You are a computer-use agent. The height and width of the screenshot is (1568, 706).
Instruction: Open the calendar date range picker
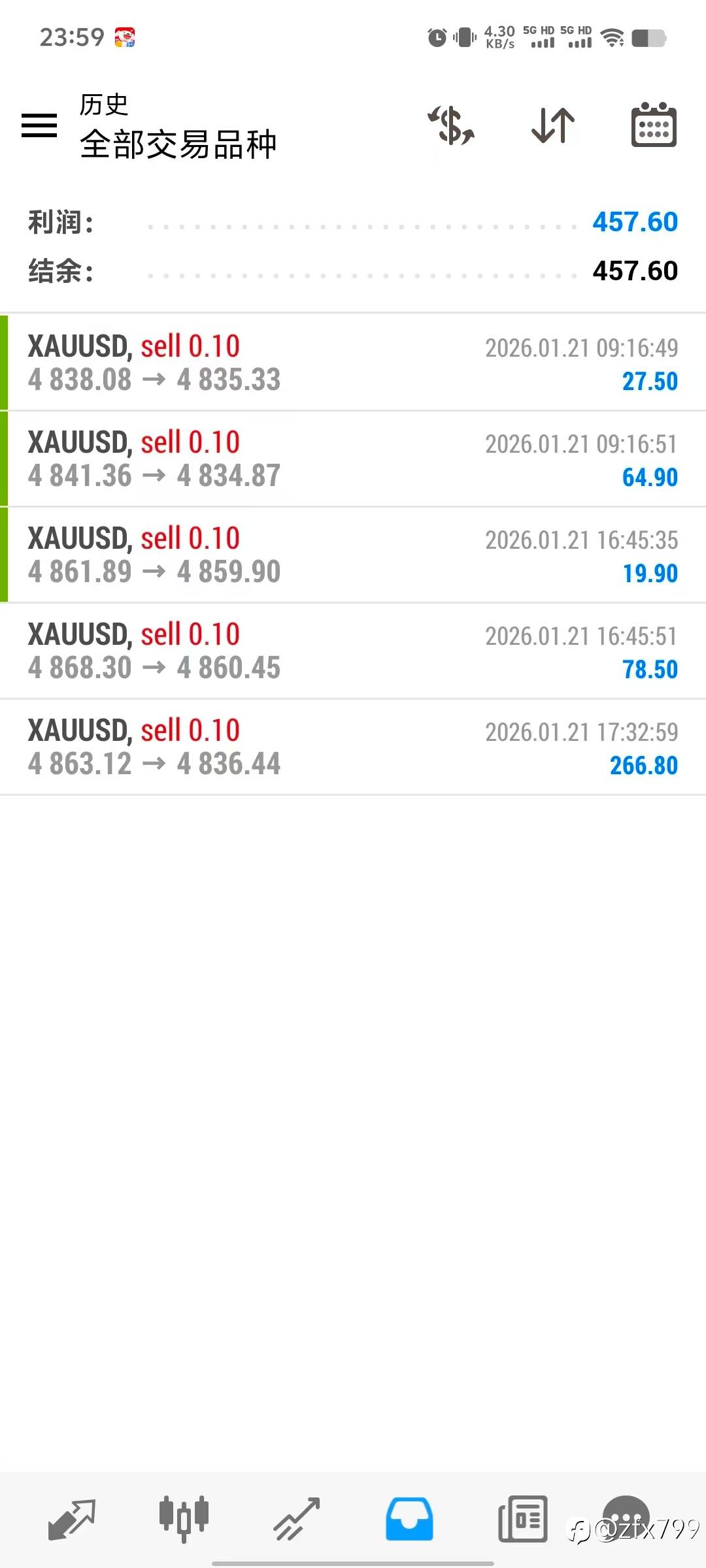(x=653, y=125)
